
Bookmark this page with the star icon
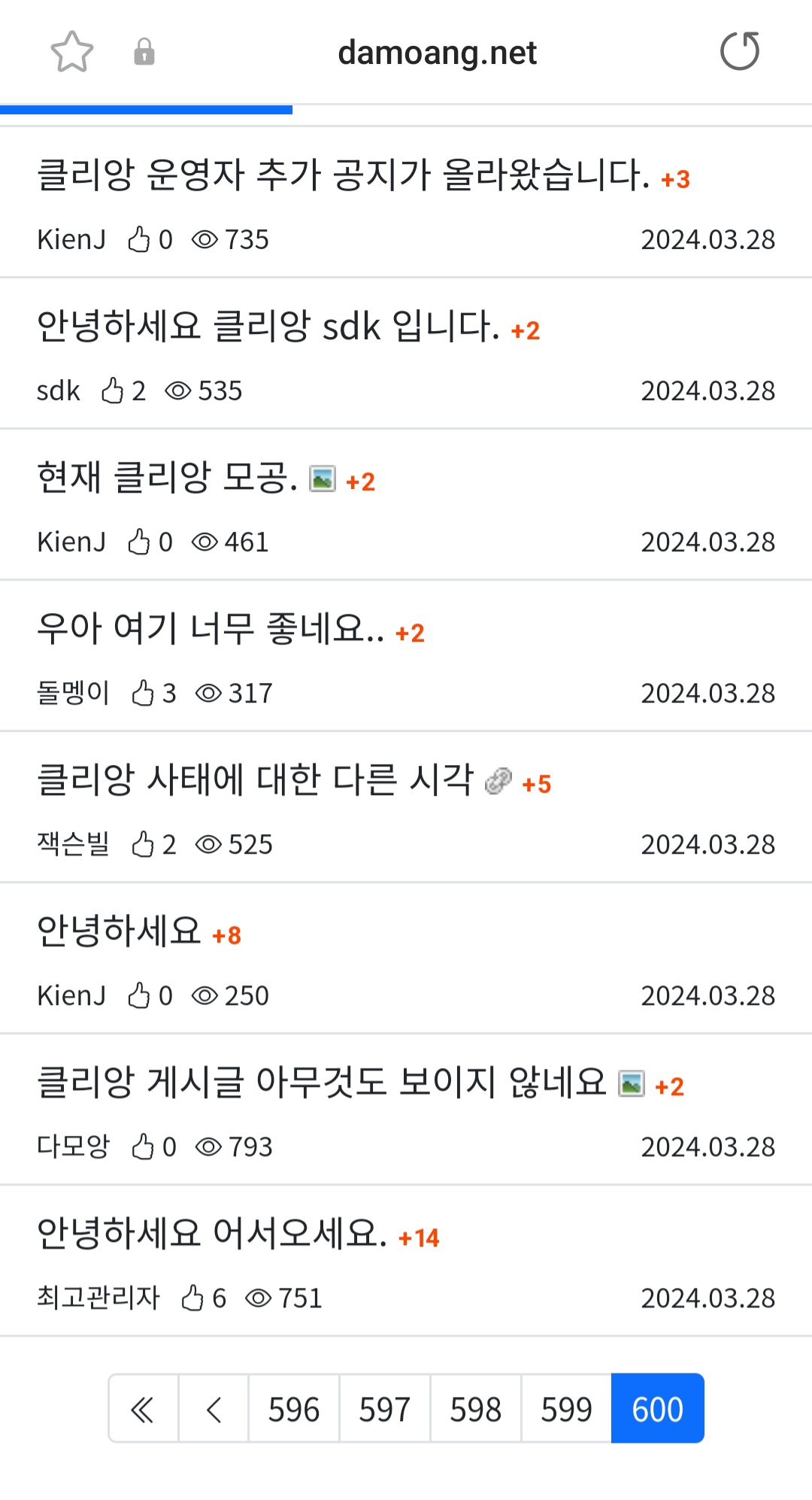(x=71, y=52)
